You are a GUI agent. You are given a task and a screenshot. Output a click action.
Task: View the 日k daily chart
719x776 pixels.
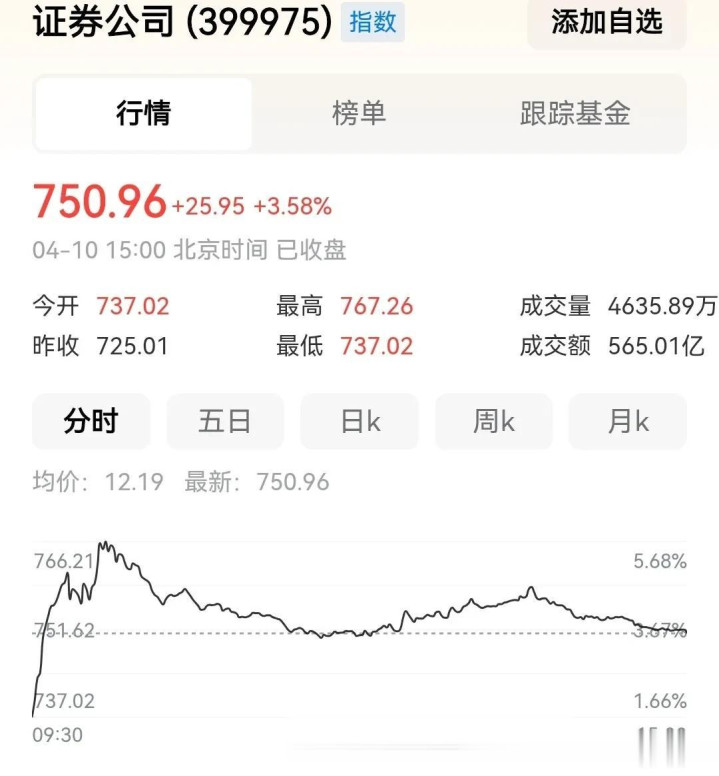click(x=360, y=422)
